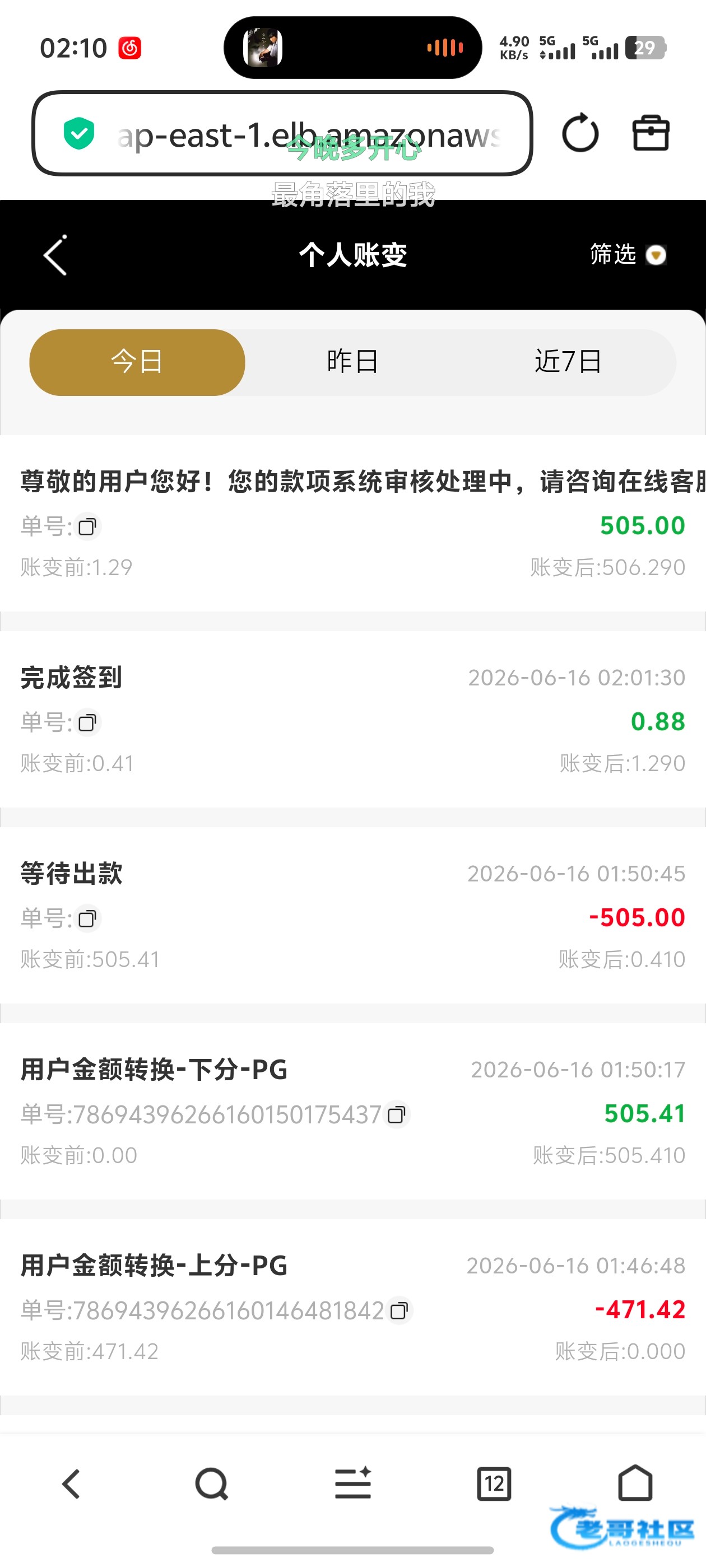Viewport: 706px width, 1568px height.
Task: Copy order number of the 505.00 review record
Action: [88, 526]
